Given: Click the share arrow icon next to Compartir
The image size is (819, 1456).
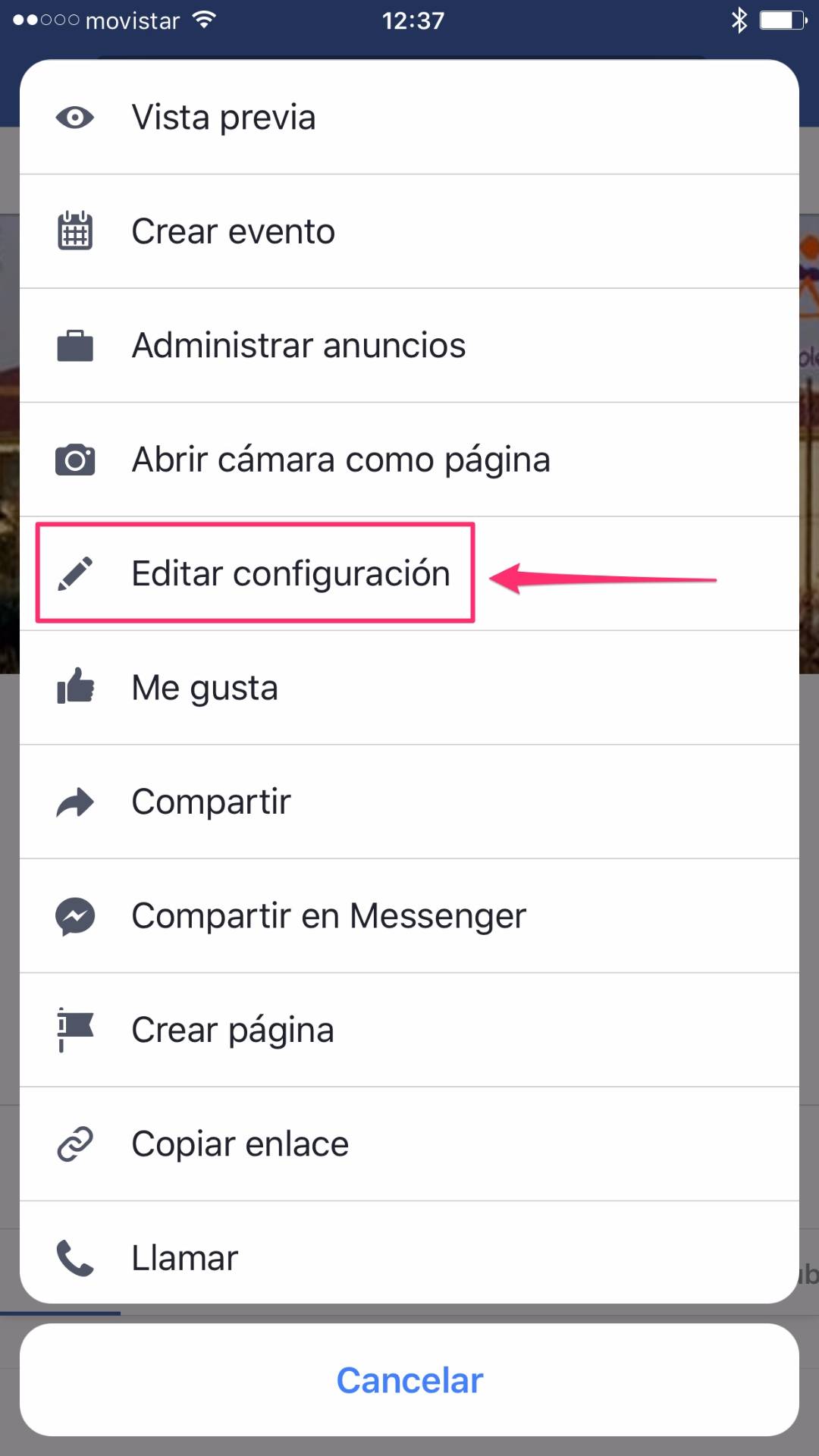Looking at the screenshot, I should 74,801.
